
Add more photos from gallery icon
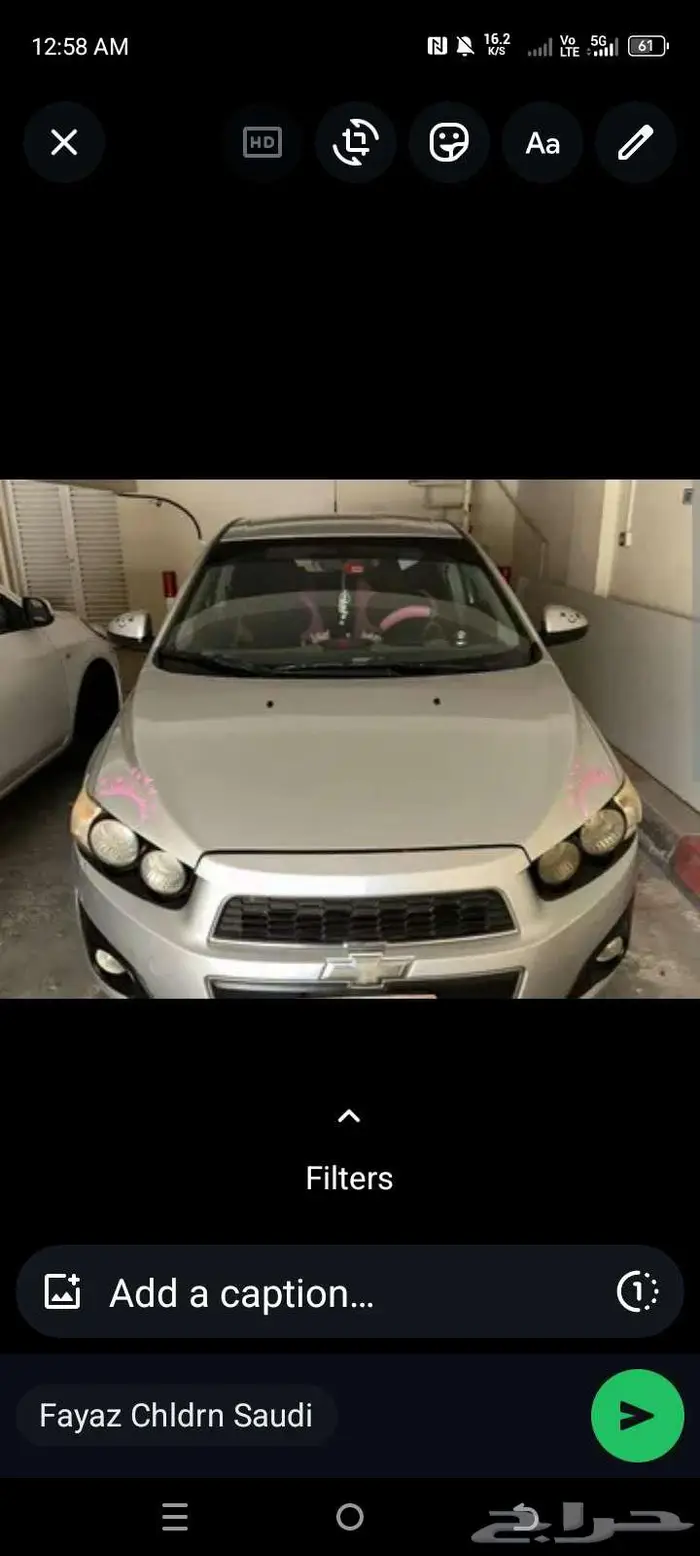pos(62,1292)
